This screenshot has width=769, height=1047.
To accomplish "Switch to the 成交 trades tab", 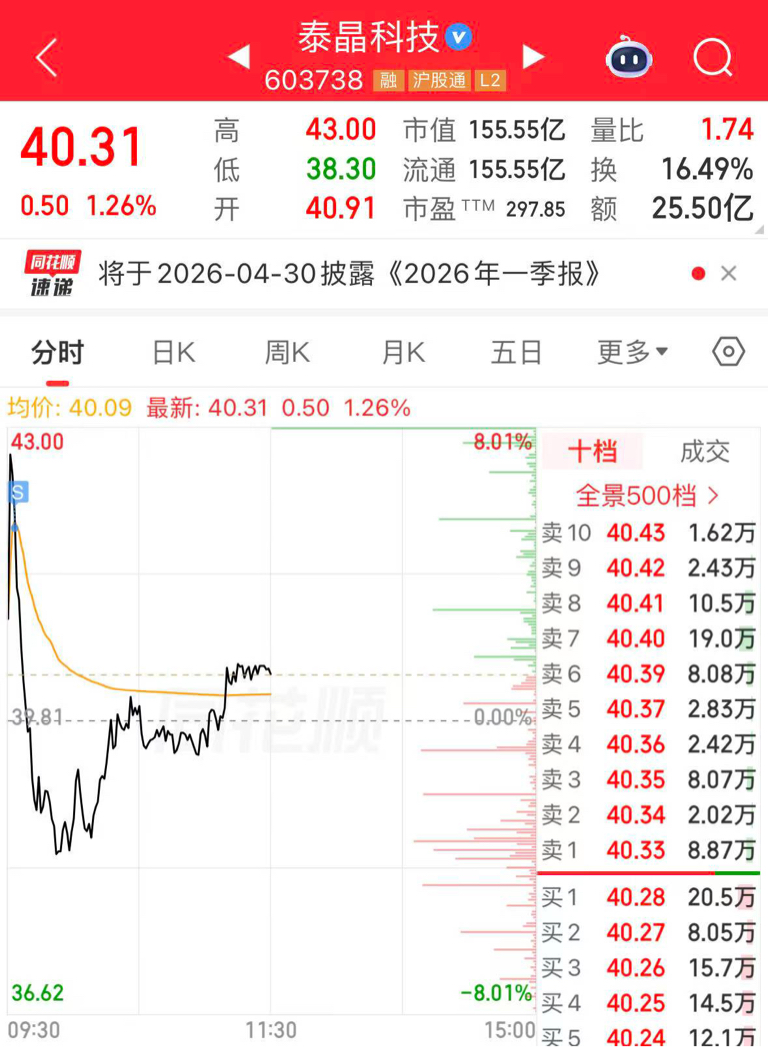I will click(x=705, y=452).
